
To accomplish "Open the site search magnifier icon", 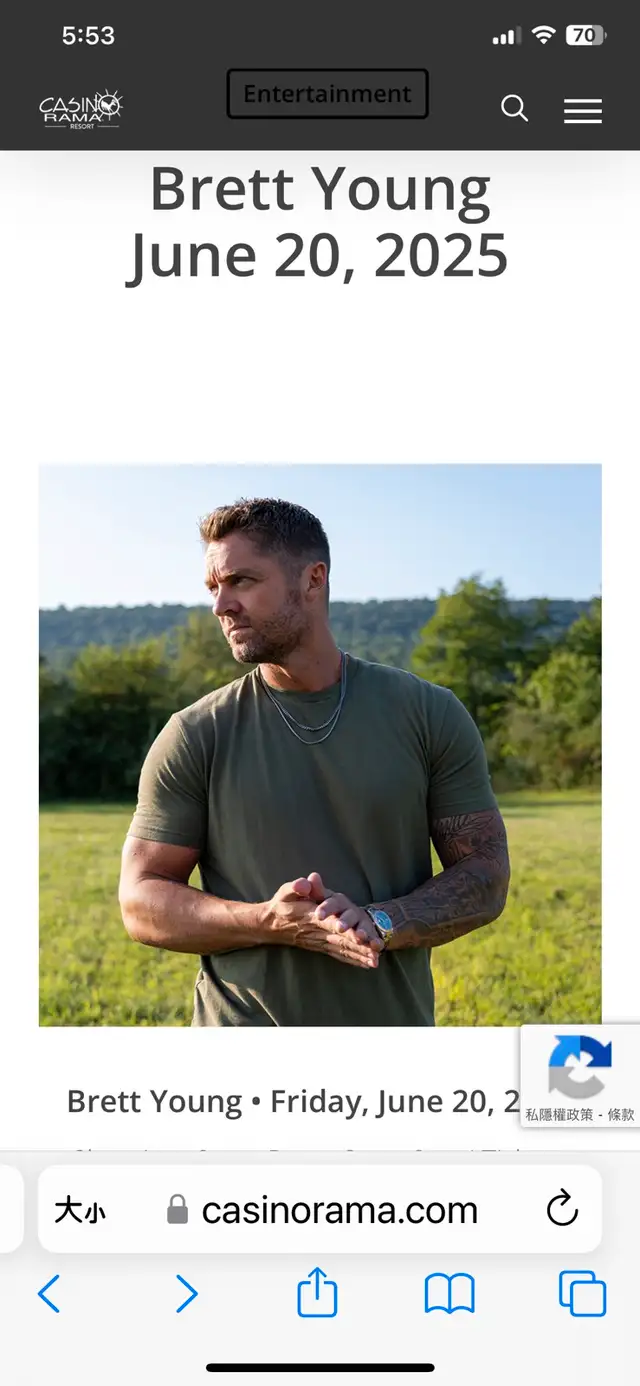I will coord(514,109).
